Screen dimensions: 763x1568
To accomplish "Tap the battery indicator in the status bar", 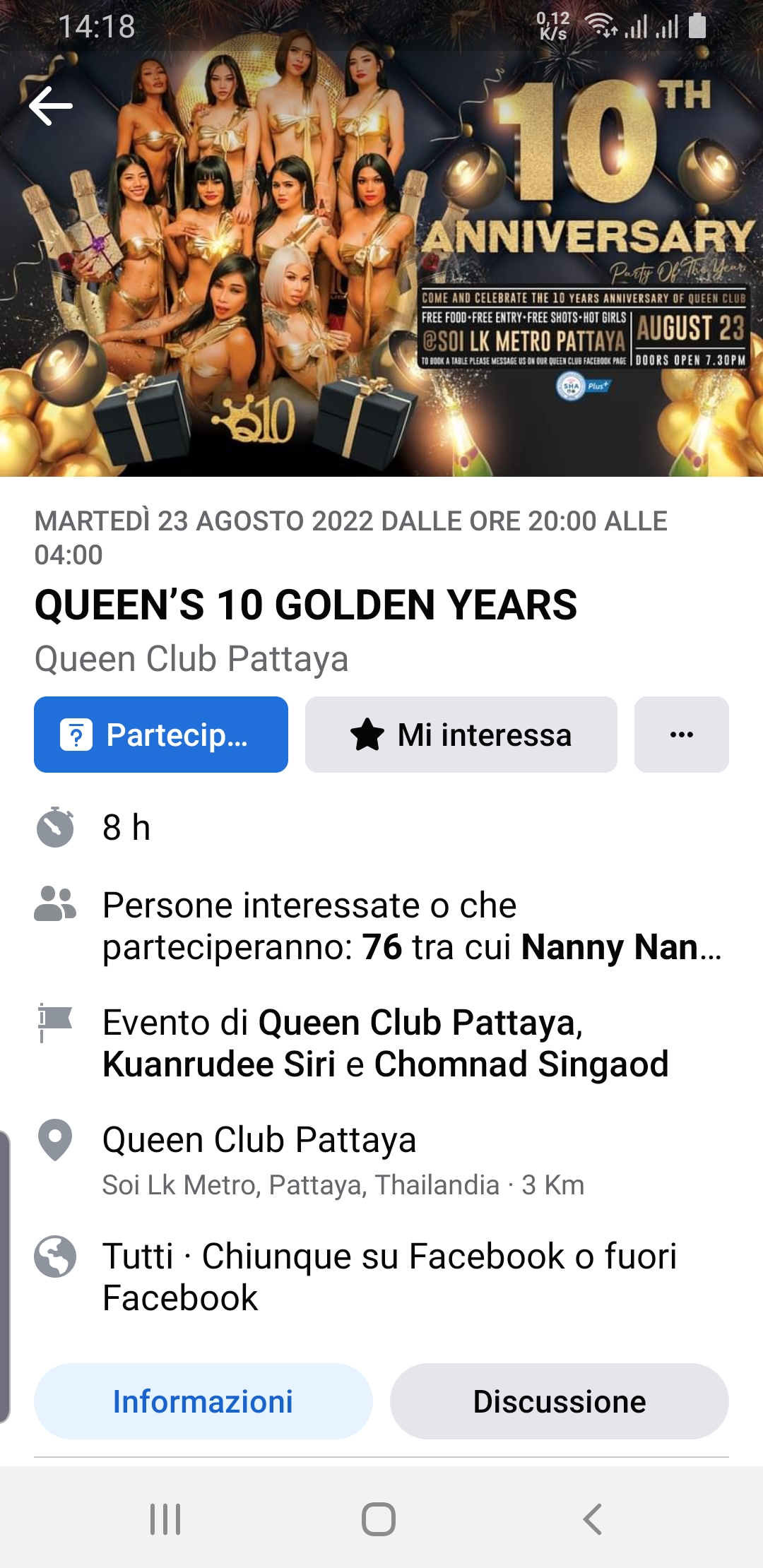I will (698, 26).
